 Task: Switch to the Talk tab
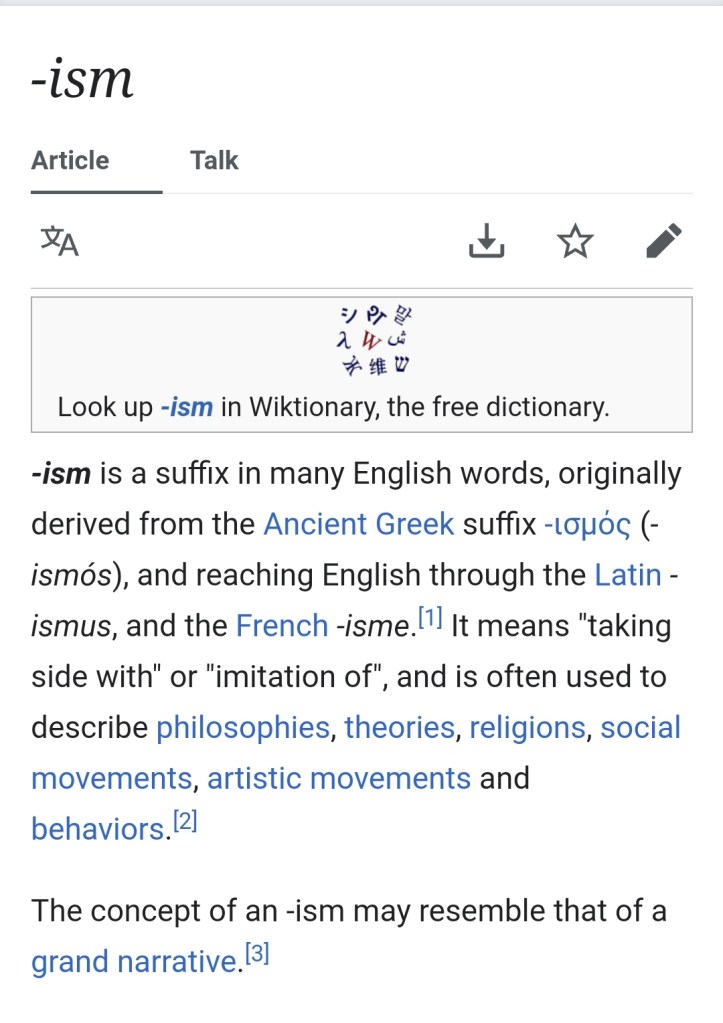[x=214, y=160]
